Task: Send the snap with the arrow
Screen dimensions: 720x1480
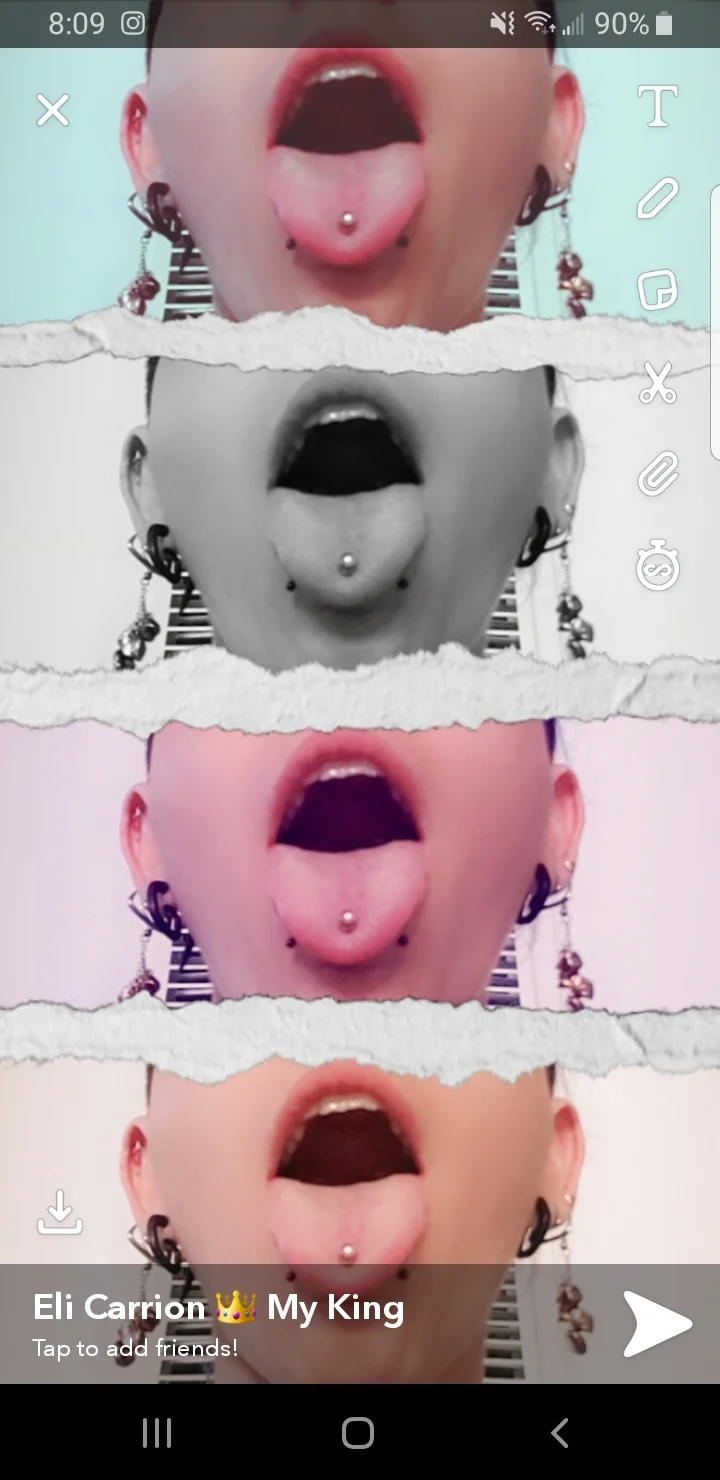Action: 657,1323
